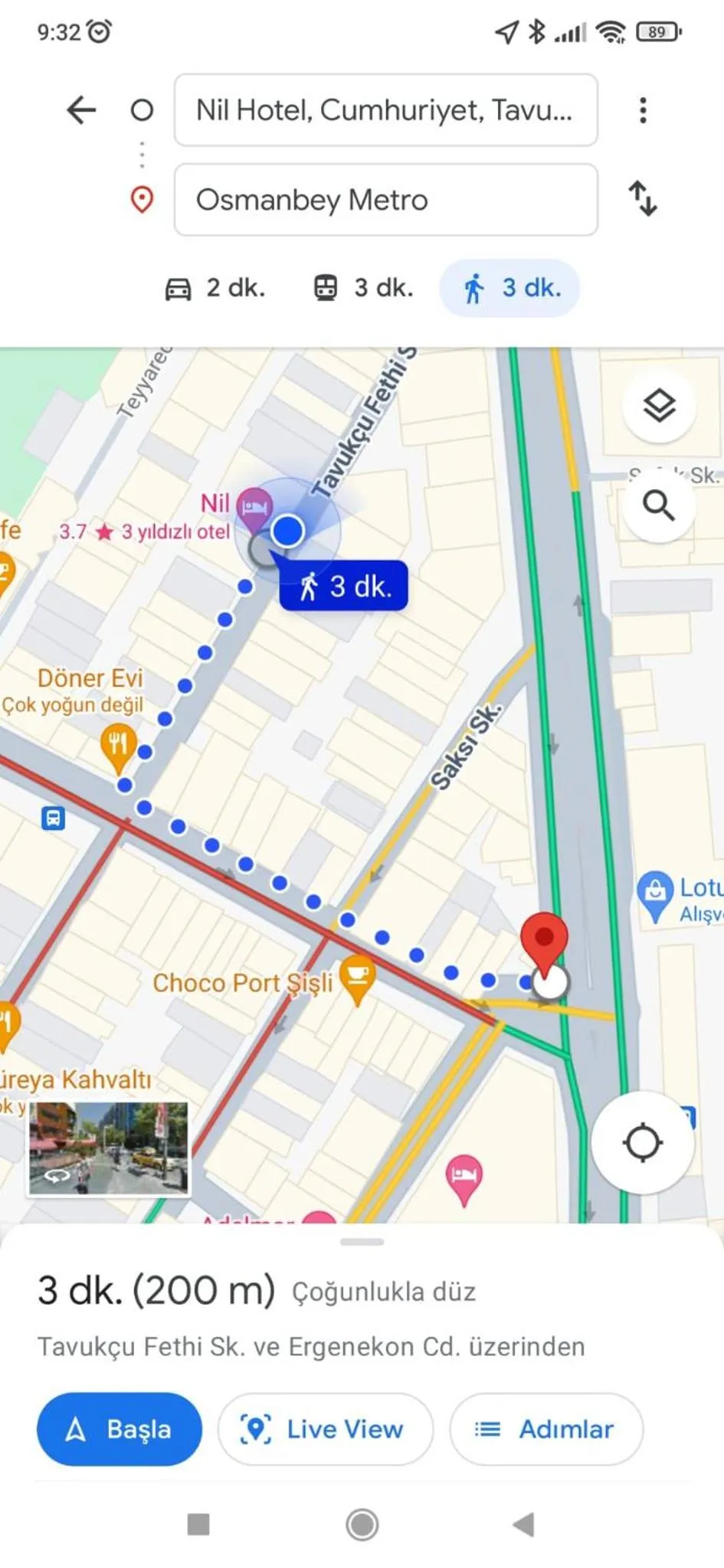Image resolution: width=724 pixels, height=1568 pixels.
Task: Open the Street View thumbnail
Action: click(x=108, y=1148)
